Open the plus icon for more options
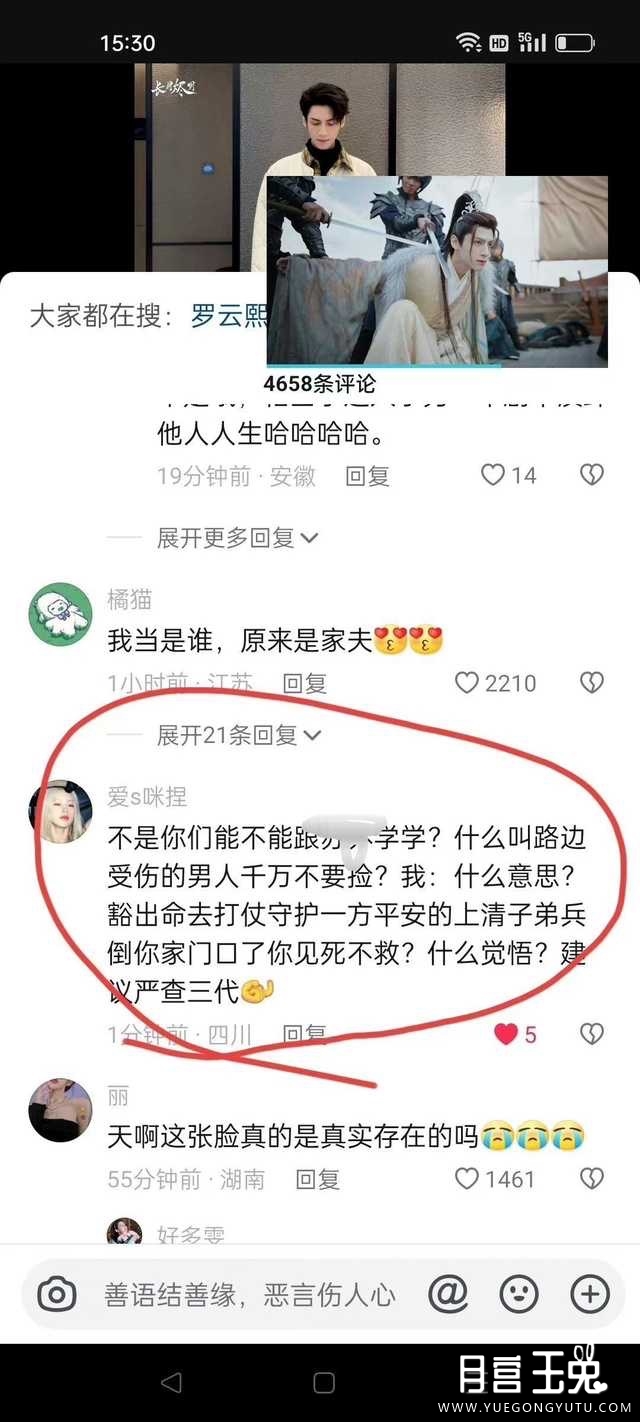The width and height of the screenshot is (640, 1422). click(590, 1295)
